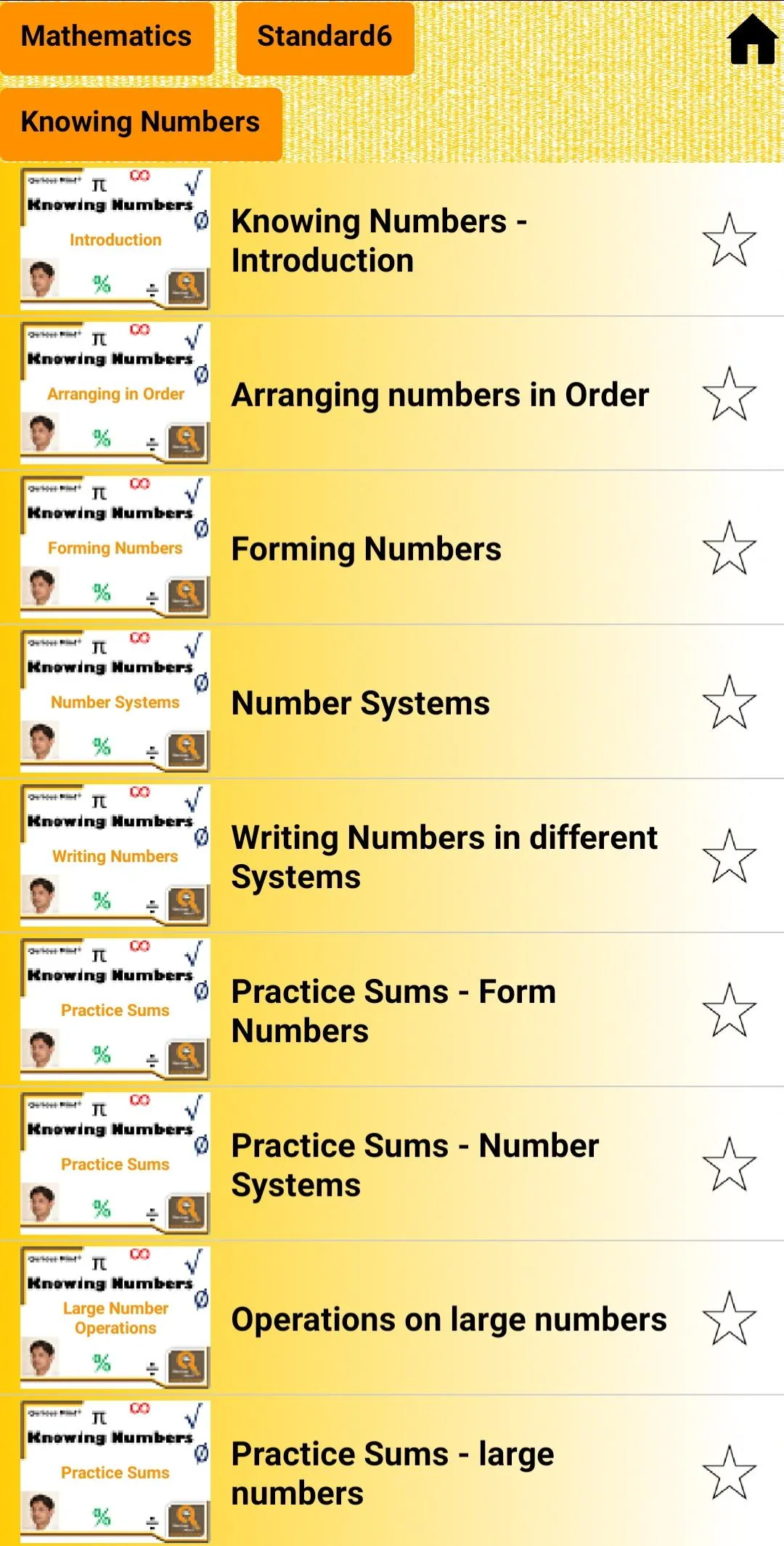This screenshot has height=1546, width=784.
Task: Open the Forming Numbers lesson
Action: tap(392, 548)
